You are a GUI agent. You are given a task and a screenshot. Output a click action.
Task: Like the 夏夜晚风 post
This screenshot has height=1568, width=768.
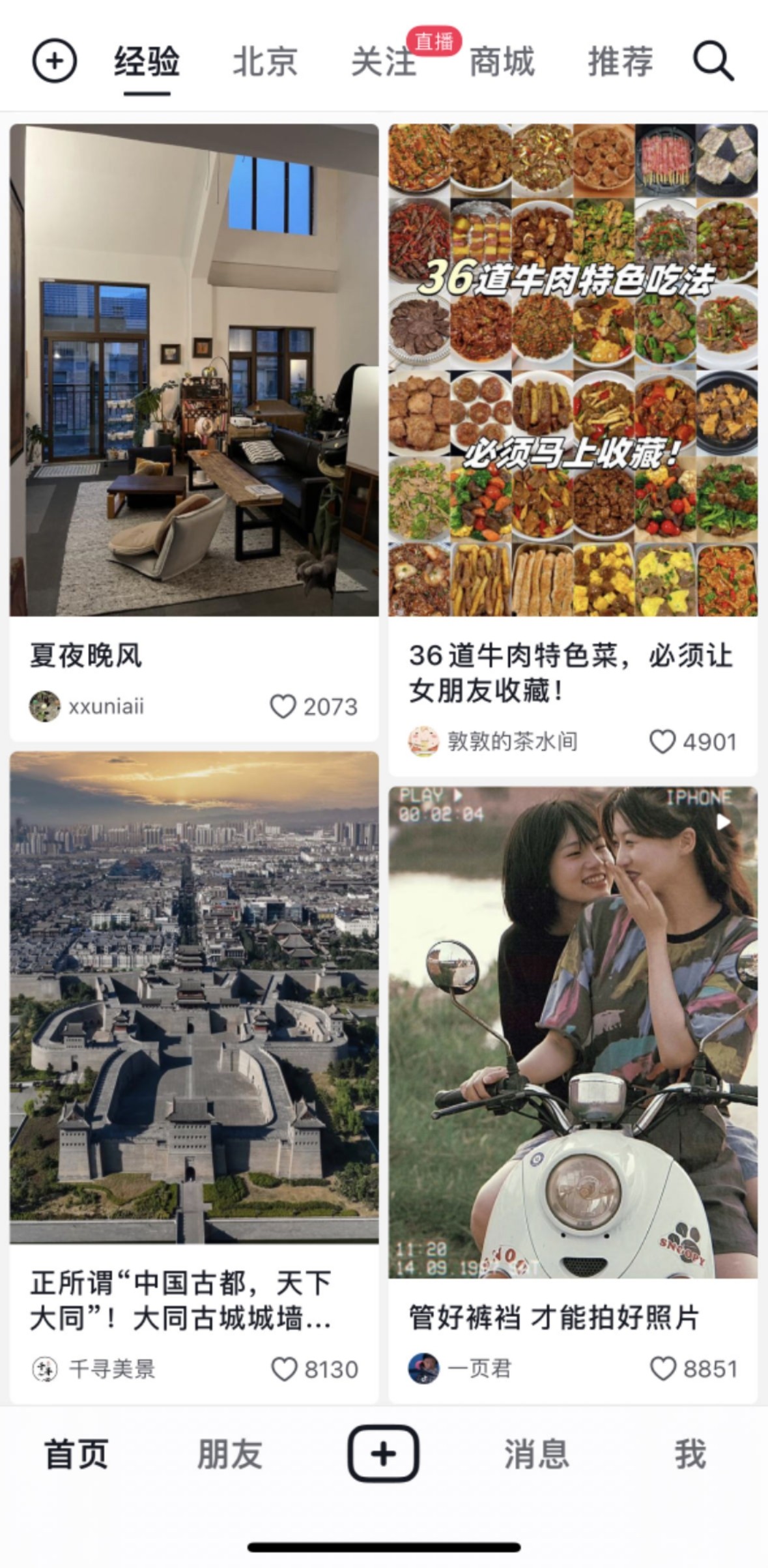coord(283,706)
